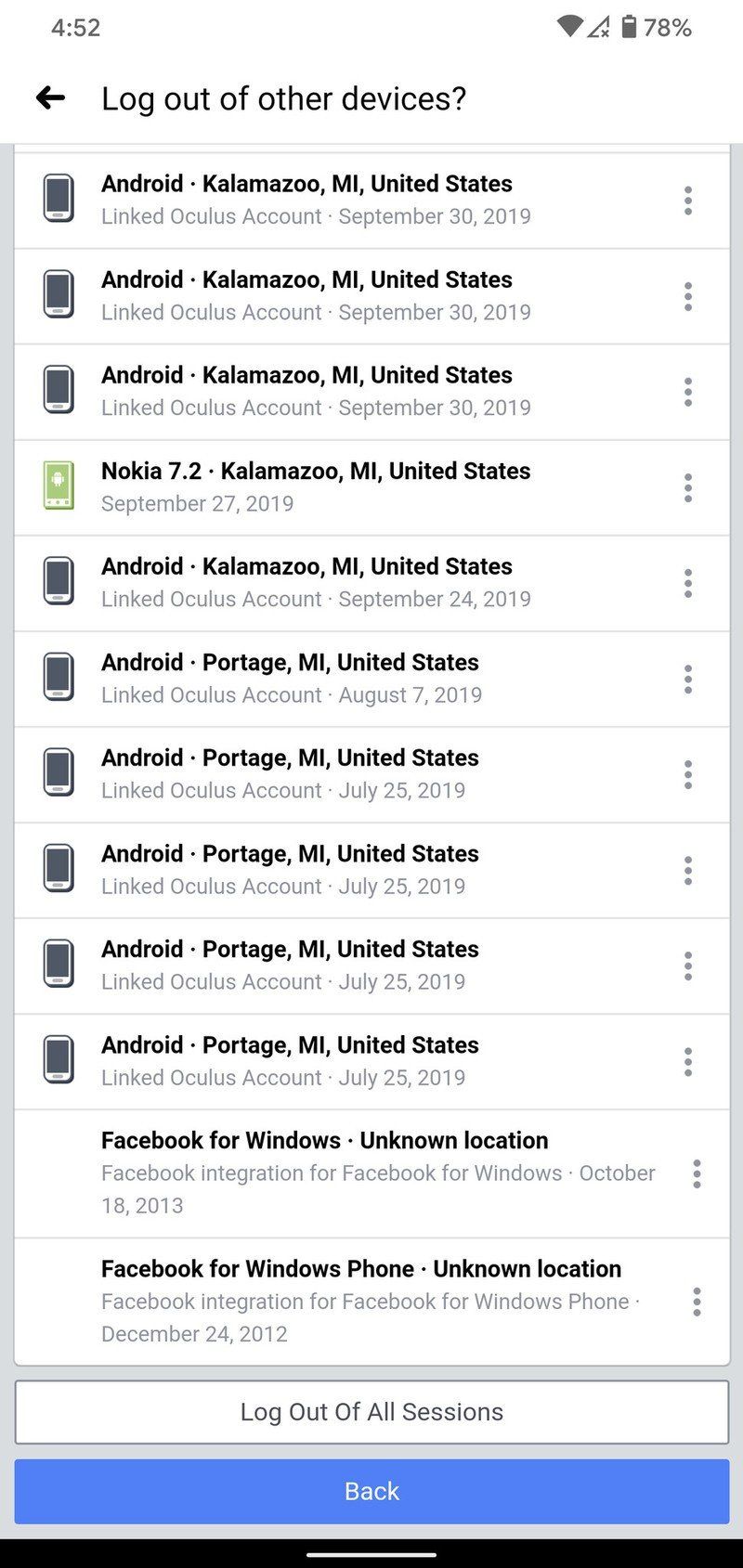
Task: Select the phone icon on the second Kalamazoo row
Action: point(58,294)
